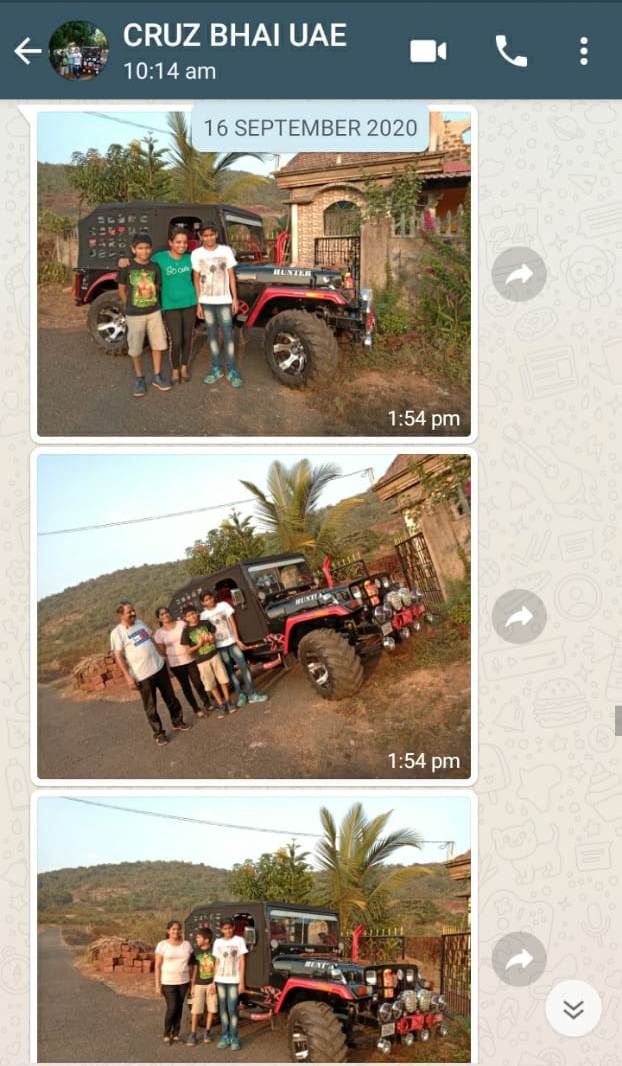Start a voice call with Cruz Bhai

click(511, 51)
